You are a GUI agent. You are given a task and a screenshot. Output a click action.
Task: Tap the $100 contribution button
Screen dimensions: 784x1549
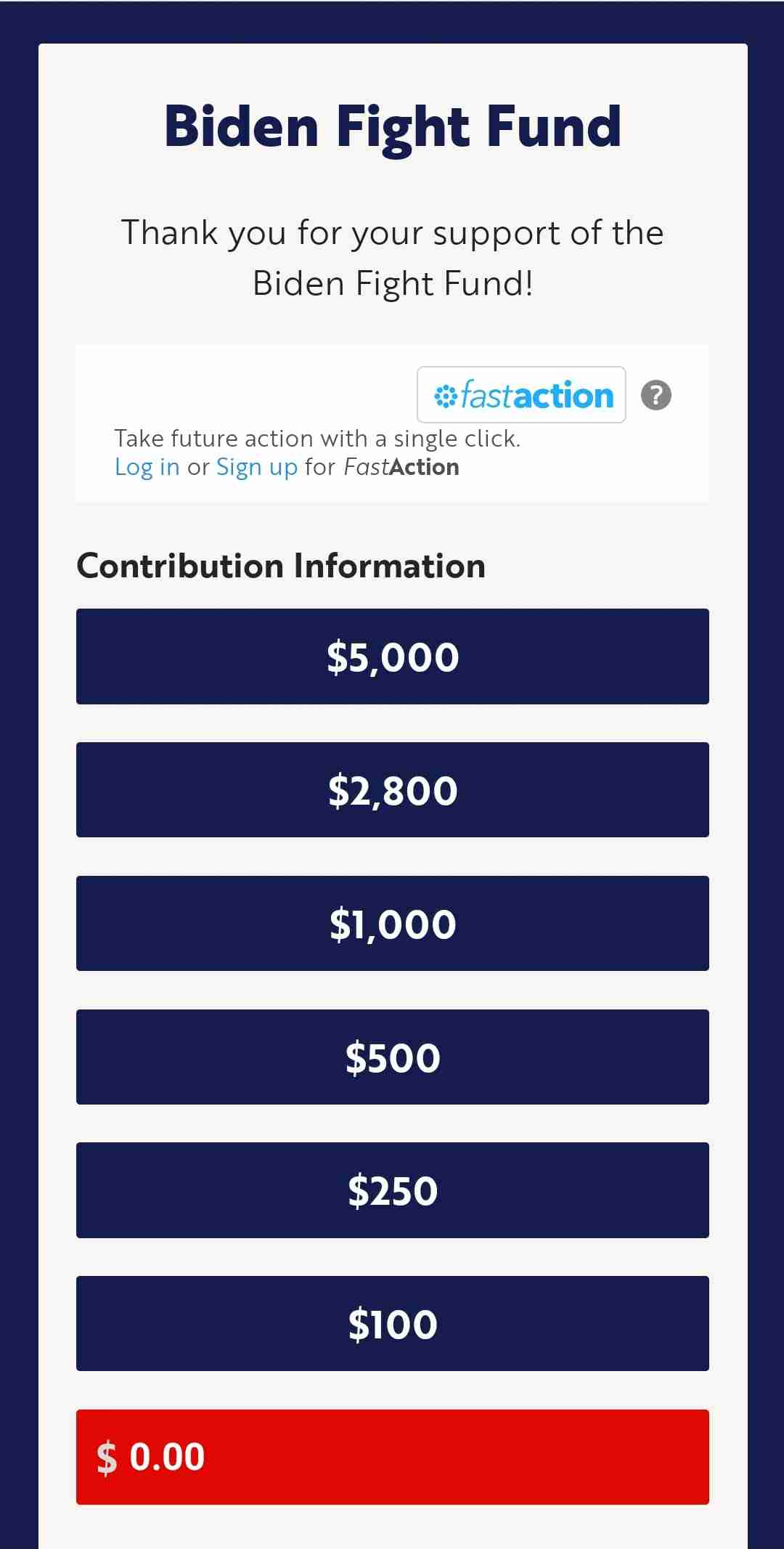tap(392, 1324)
